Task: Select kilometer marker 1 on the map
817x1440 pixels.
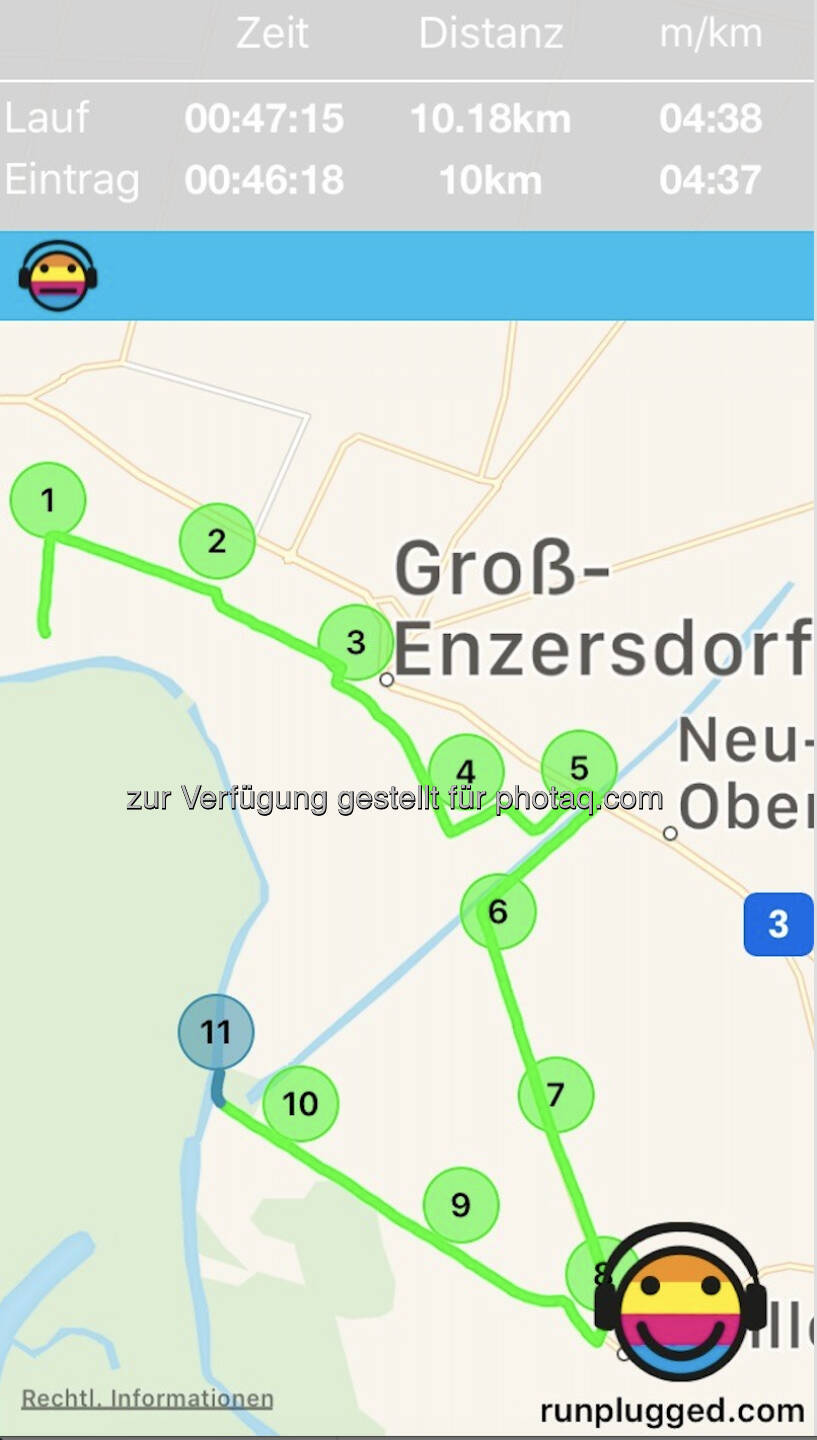Action: tap(48, 499)
